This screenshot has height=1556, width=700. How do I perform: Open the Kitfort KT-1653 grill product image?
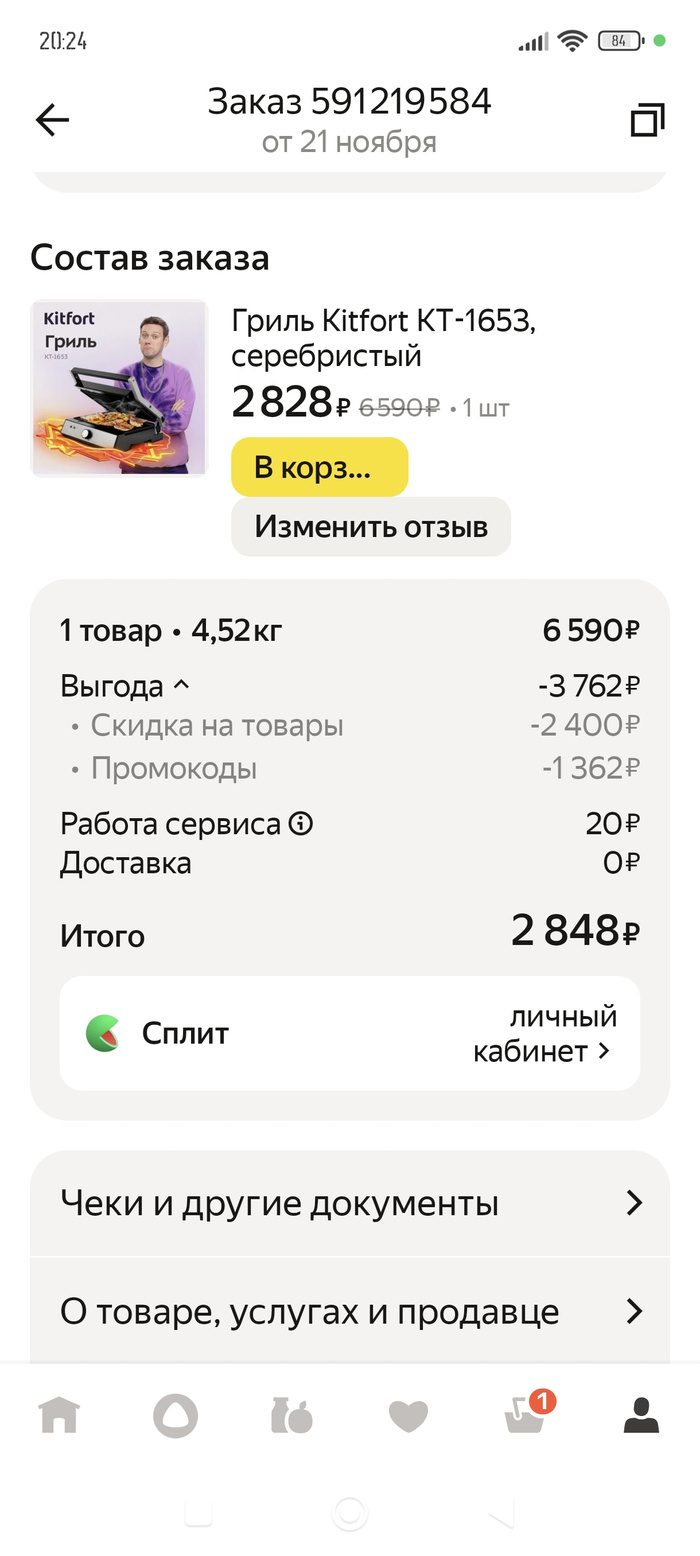click(x=119, y=388)
